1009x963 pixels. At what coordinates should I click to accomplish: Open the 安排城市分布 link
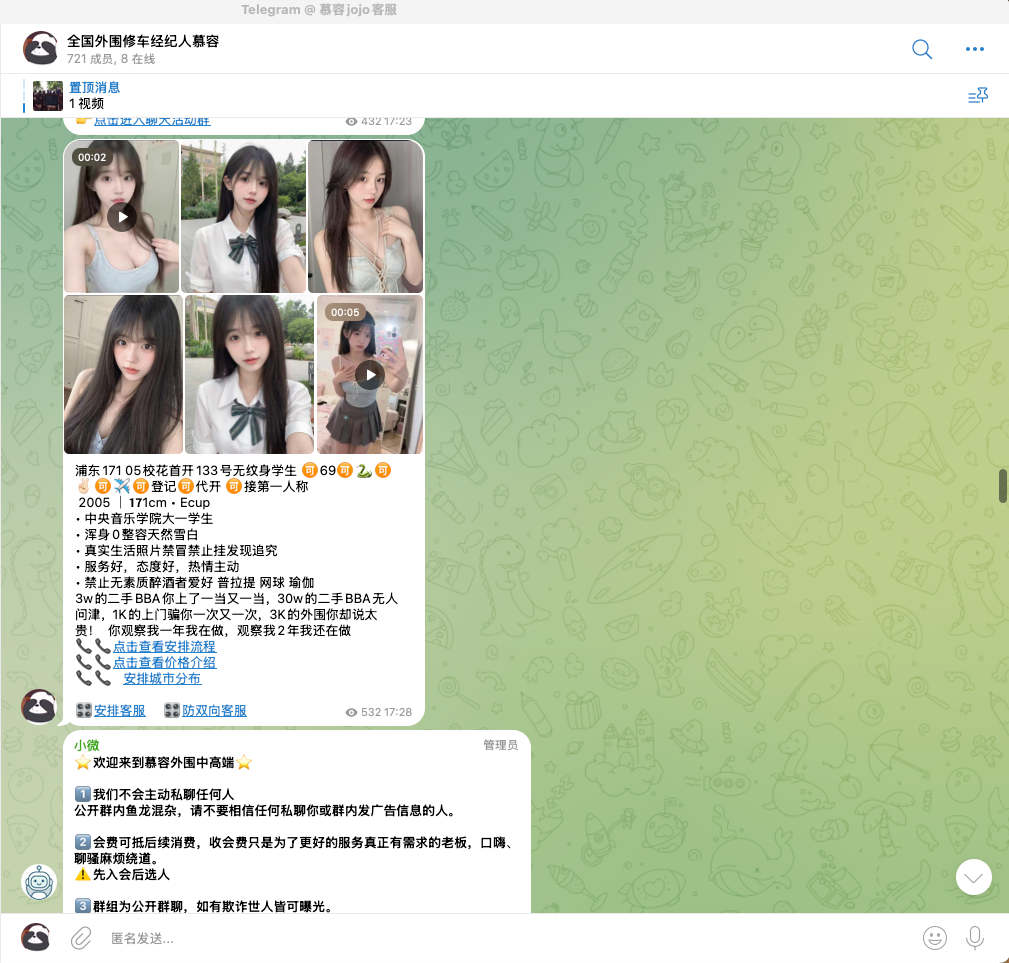coord(162,678)
